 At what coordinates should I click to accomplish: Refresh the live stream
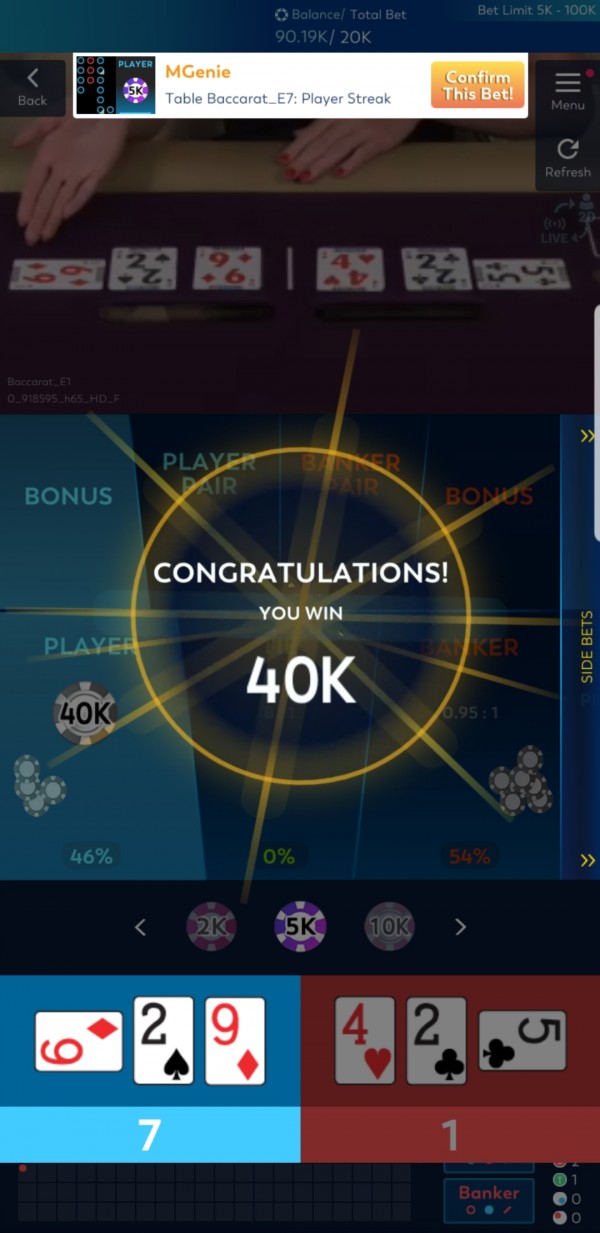click(567, 158)
